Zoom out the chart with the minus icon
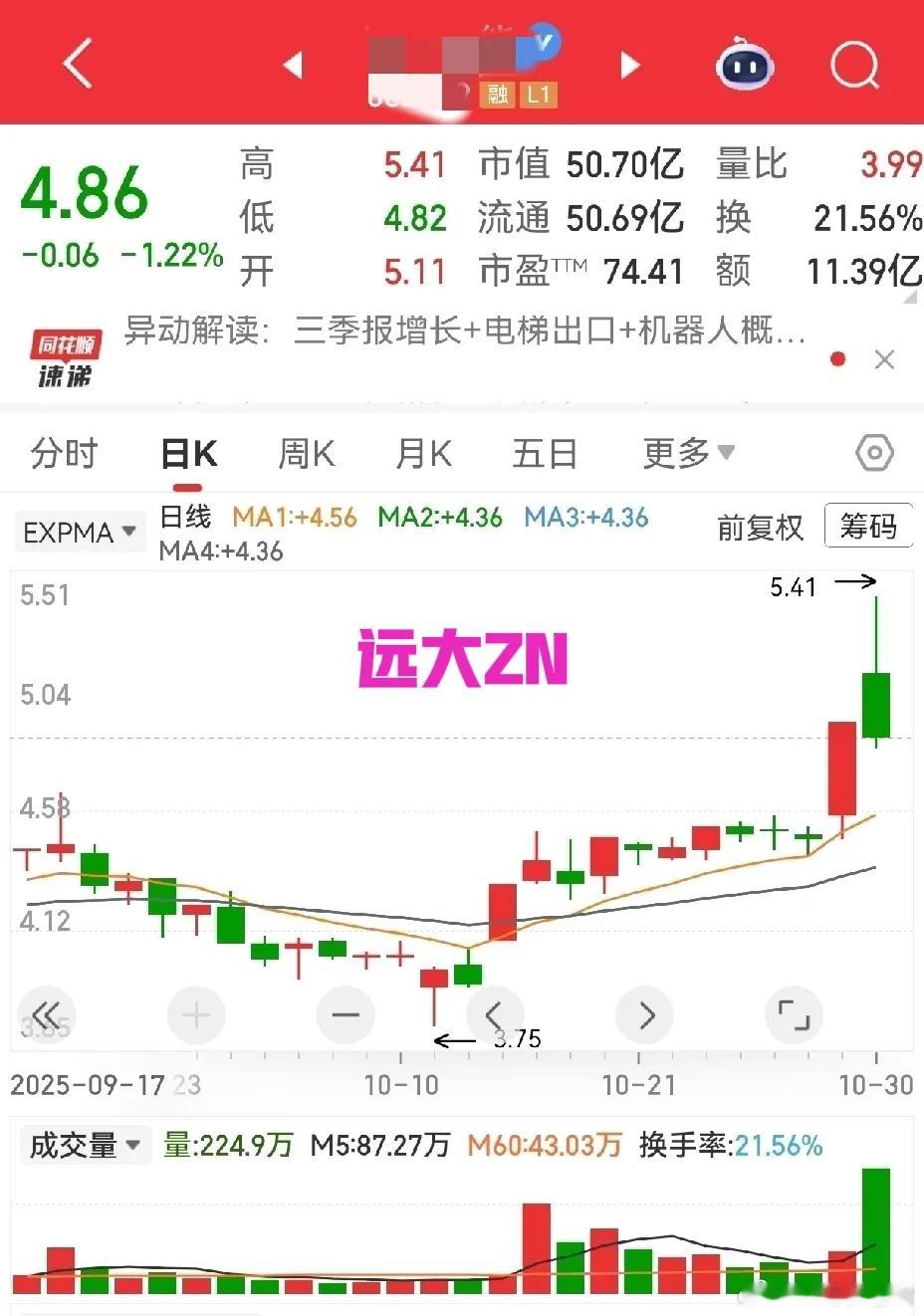This screenshot has height=1316, width=924. (346, 1014)
